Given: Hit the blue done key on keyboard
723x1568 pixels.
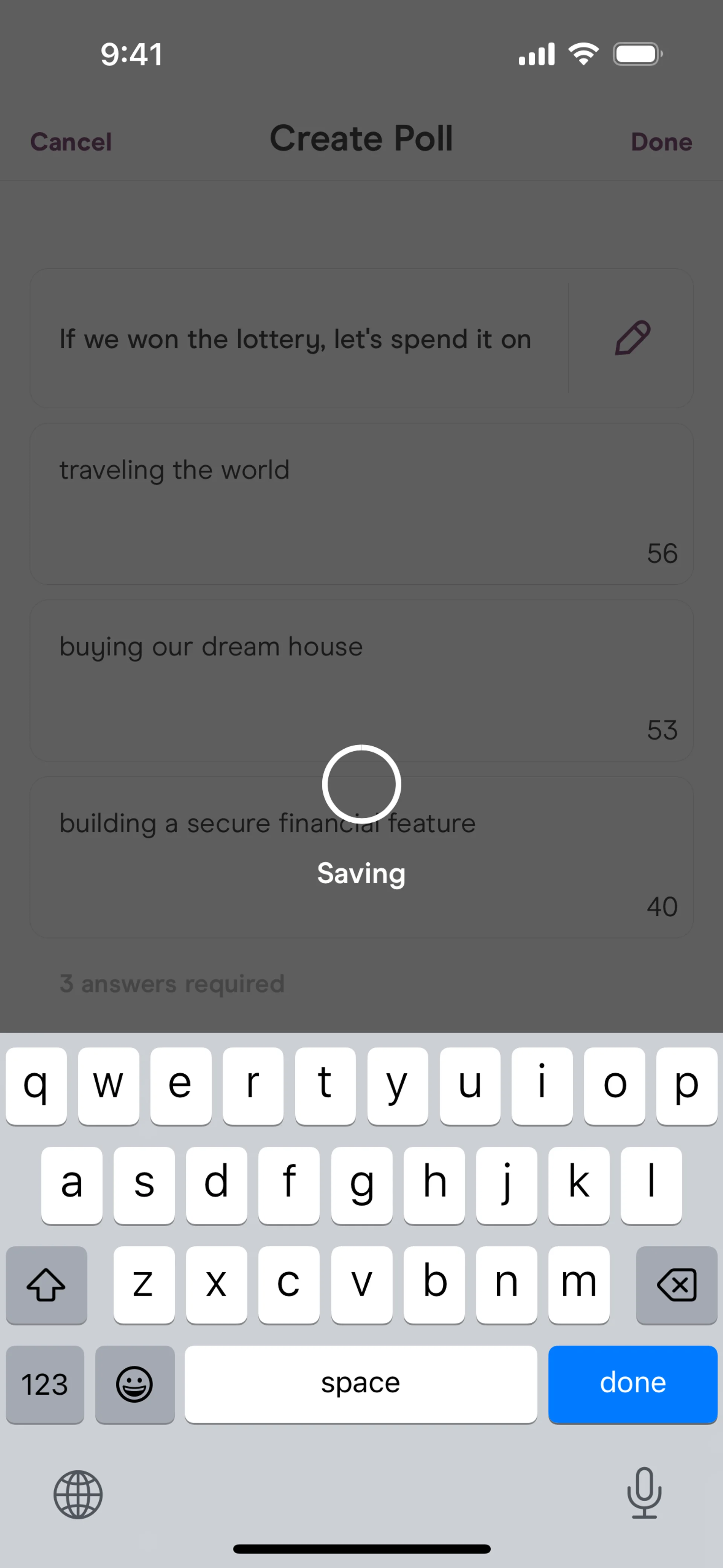Looking at the screenshot, I should 632,1384.
